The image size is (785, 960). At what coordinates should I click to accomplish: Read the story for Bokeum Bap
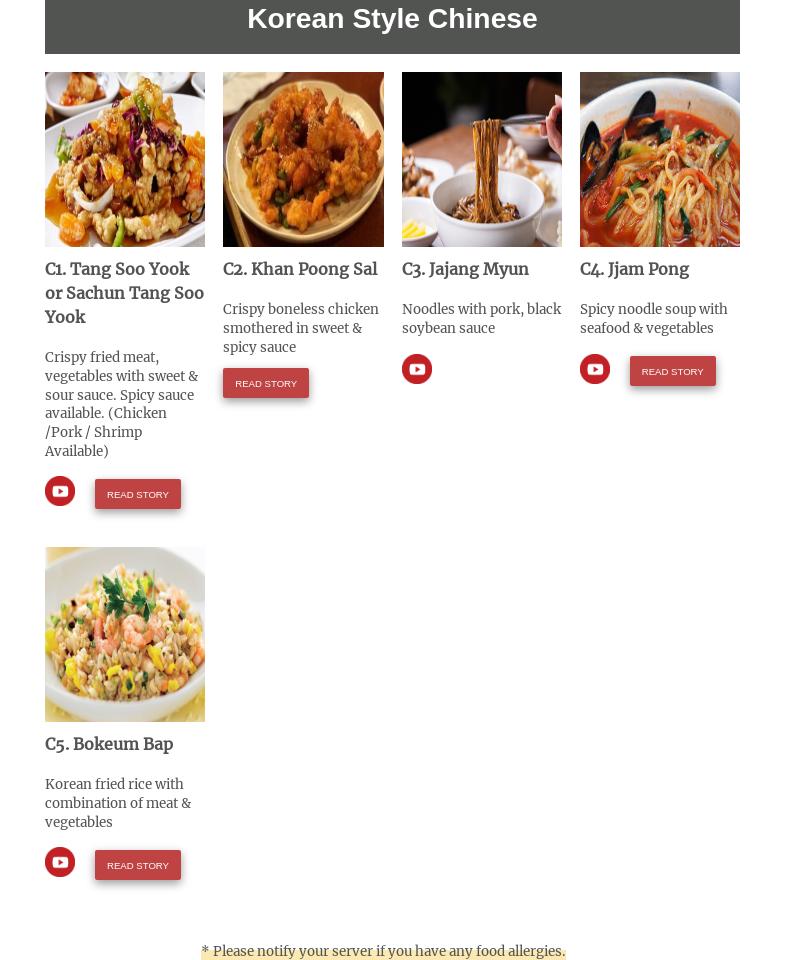click(138, 865)
